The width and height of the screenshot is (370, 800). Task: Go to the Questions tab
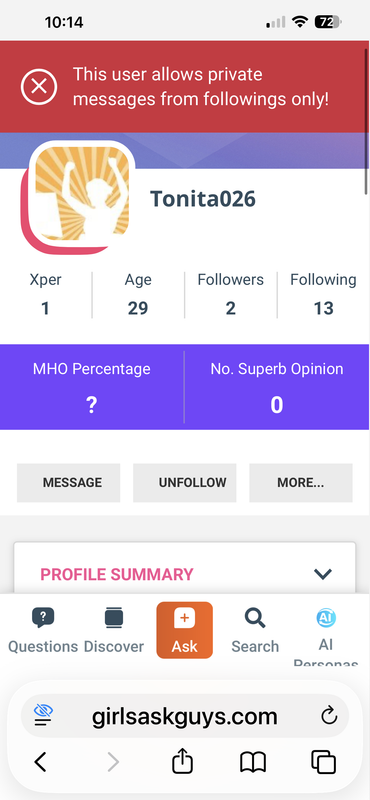tap(43, 631)
